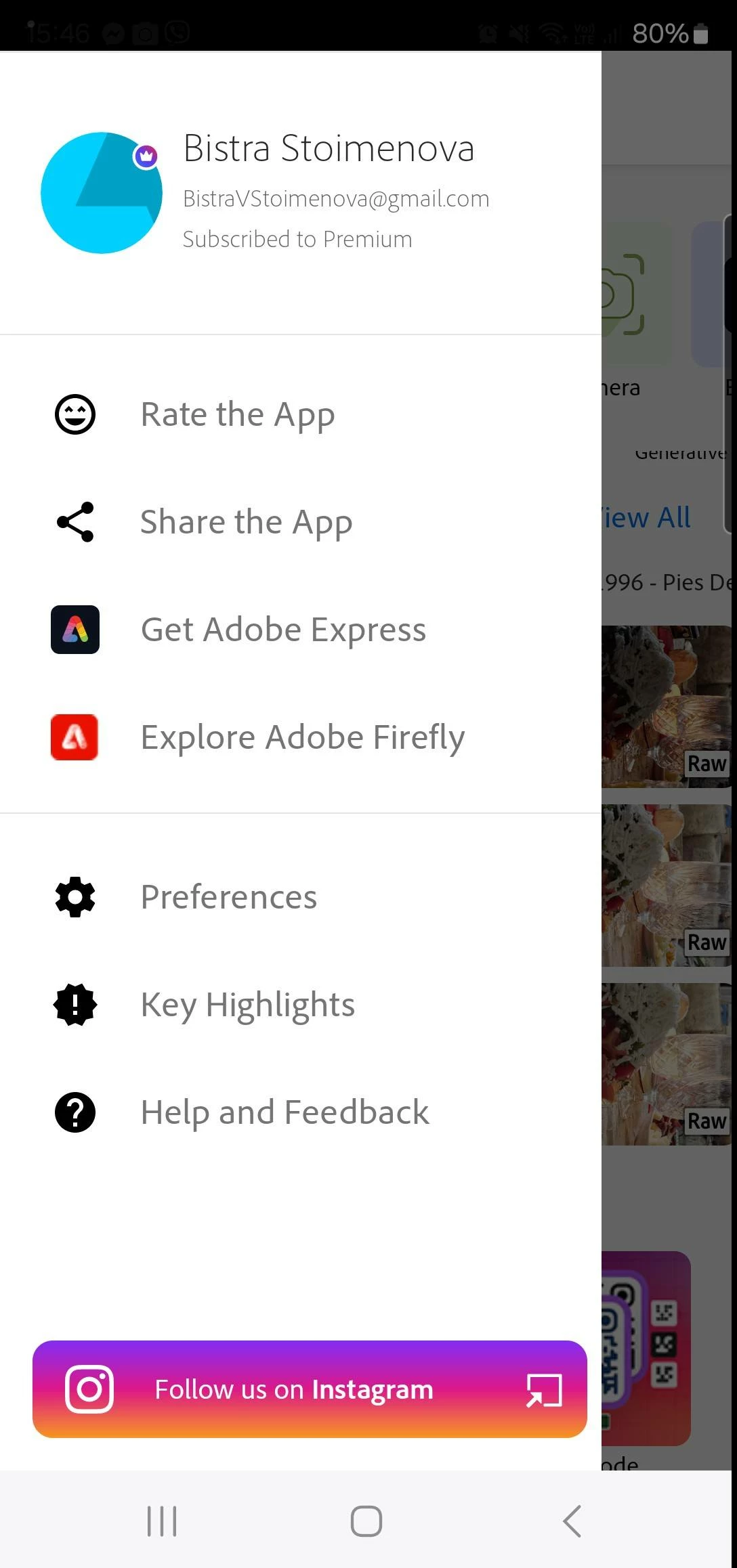Screen dimensions: 737x1568
Task: Open Preferences
Action: [228, 897]
